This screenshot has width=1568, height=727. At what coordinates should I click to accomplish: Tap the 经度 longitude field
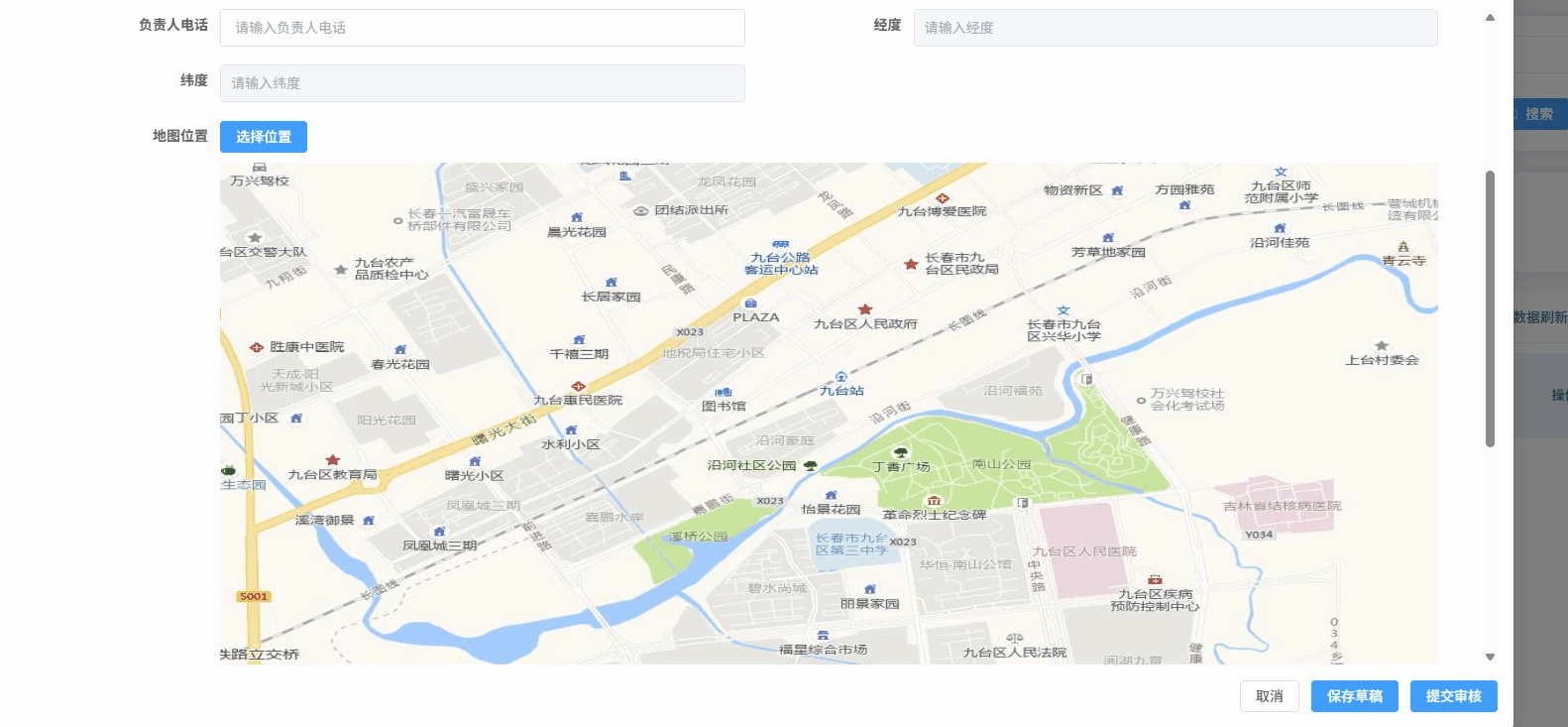pyautogui.click(x=1175, y=28)
